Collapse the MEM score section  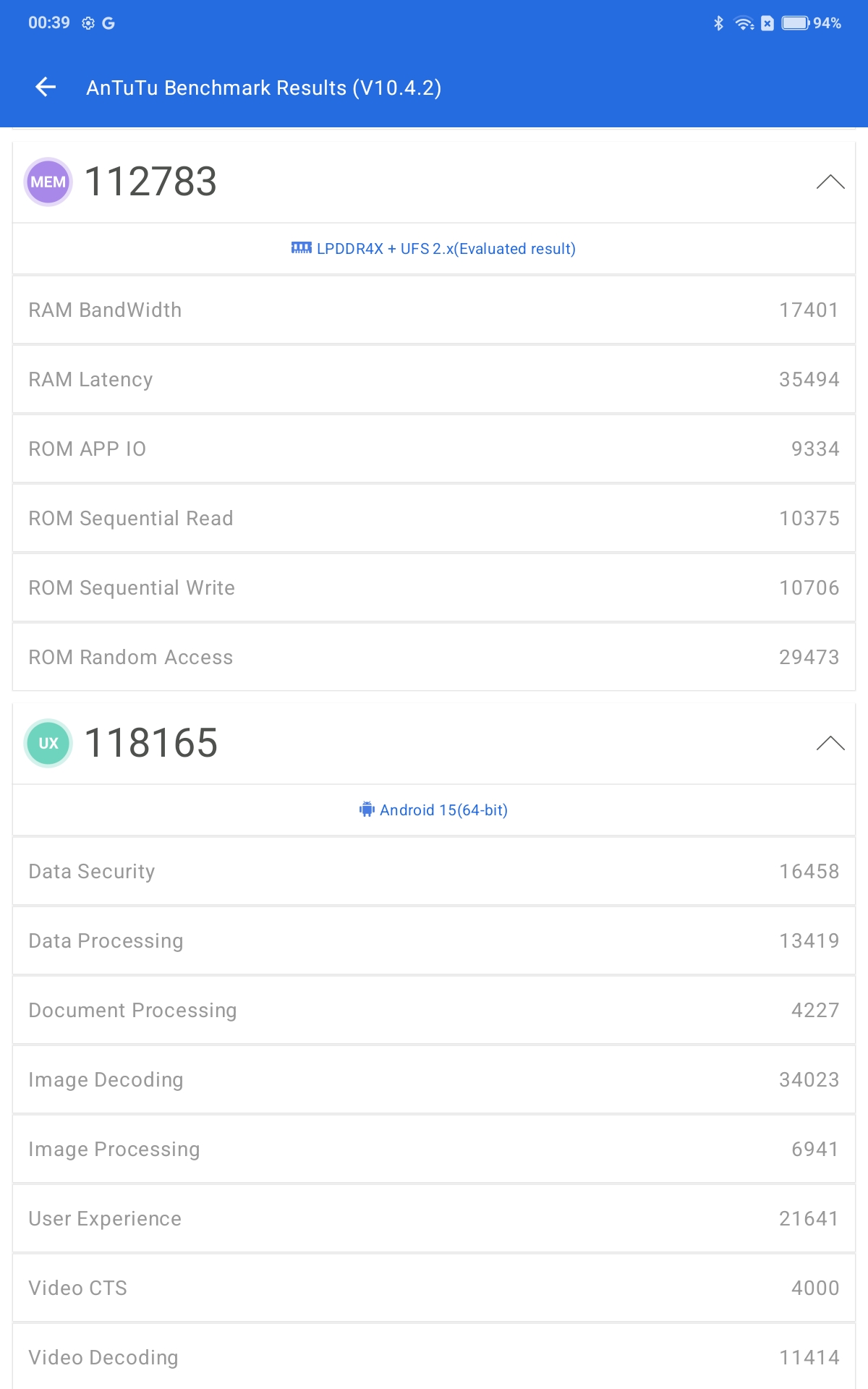[830, 182]
